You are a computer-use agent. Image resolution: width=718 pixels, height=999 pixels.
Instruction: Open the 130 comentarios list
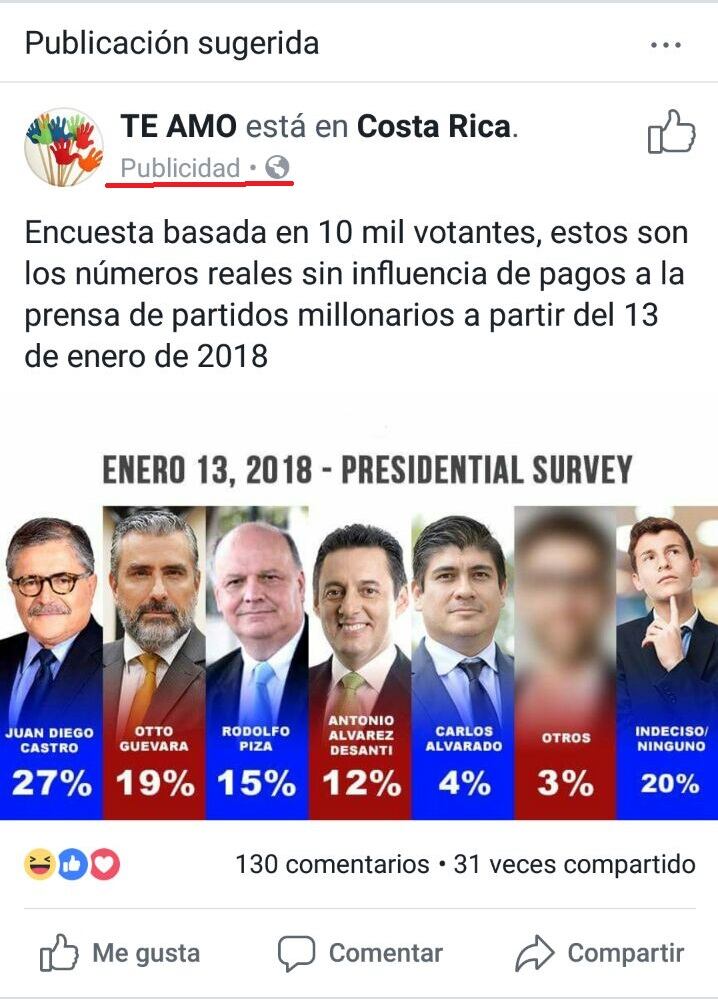tap(331, 864)
